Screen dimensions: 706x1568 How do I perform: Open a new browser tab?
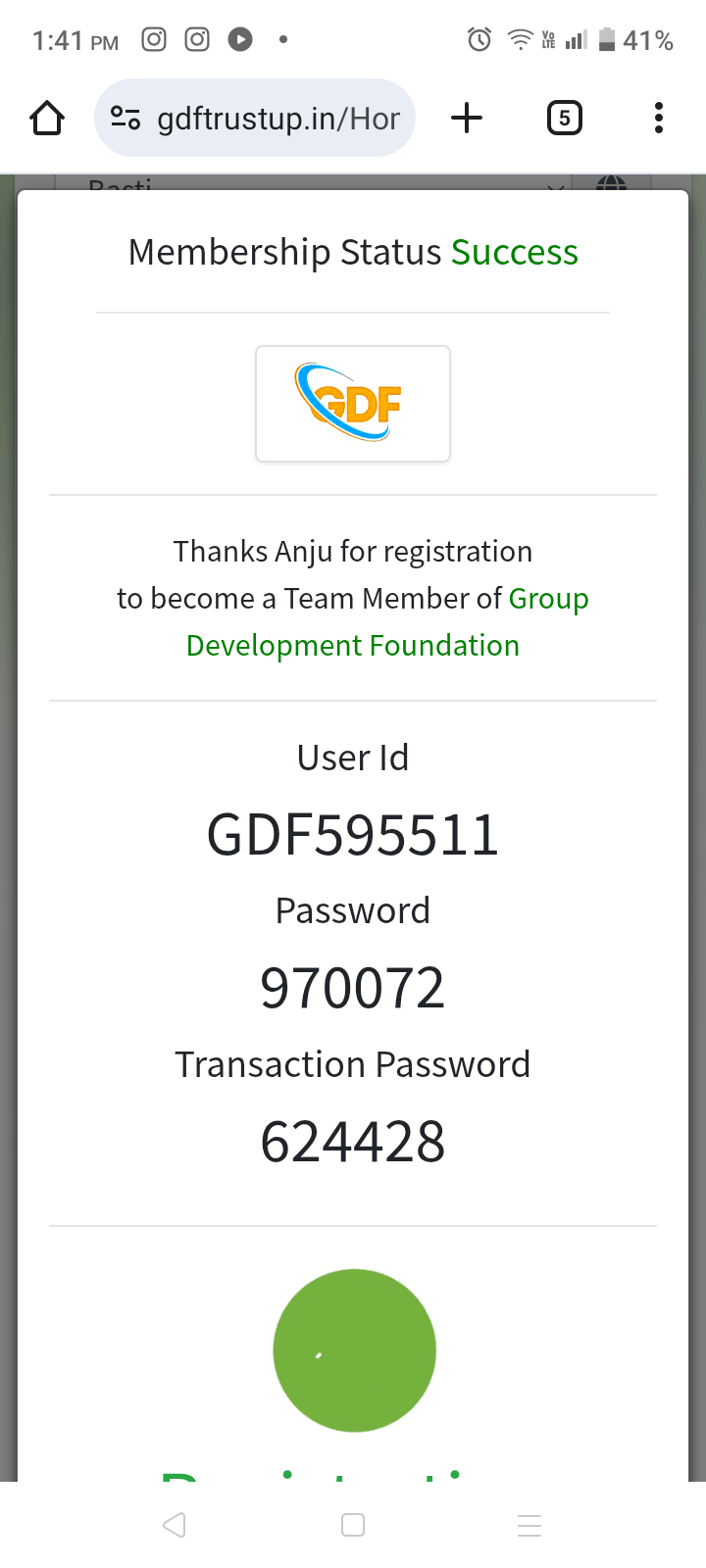pos(467,119)
